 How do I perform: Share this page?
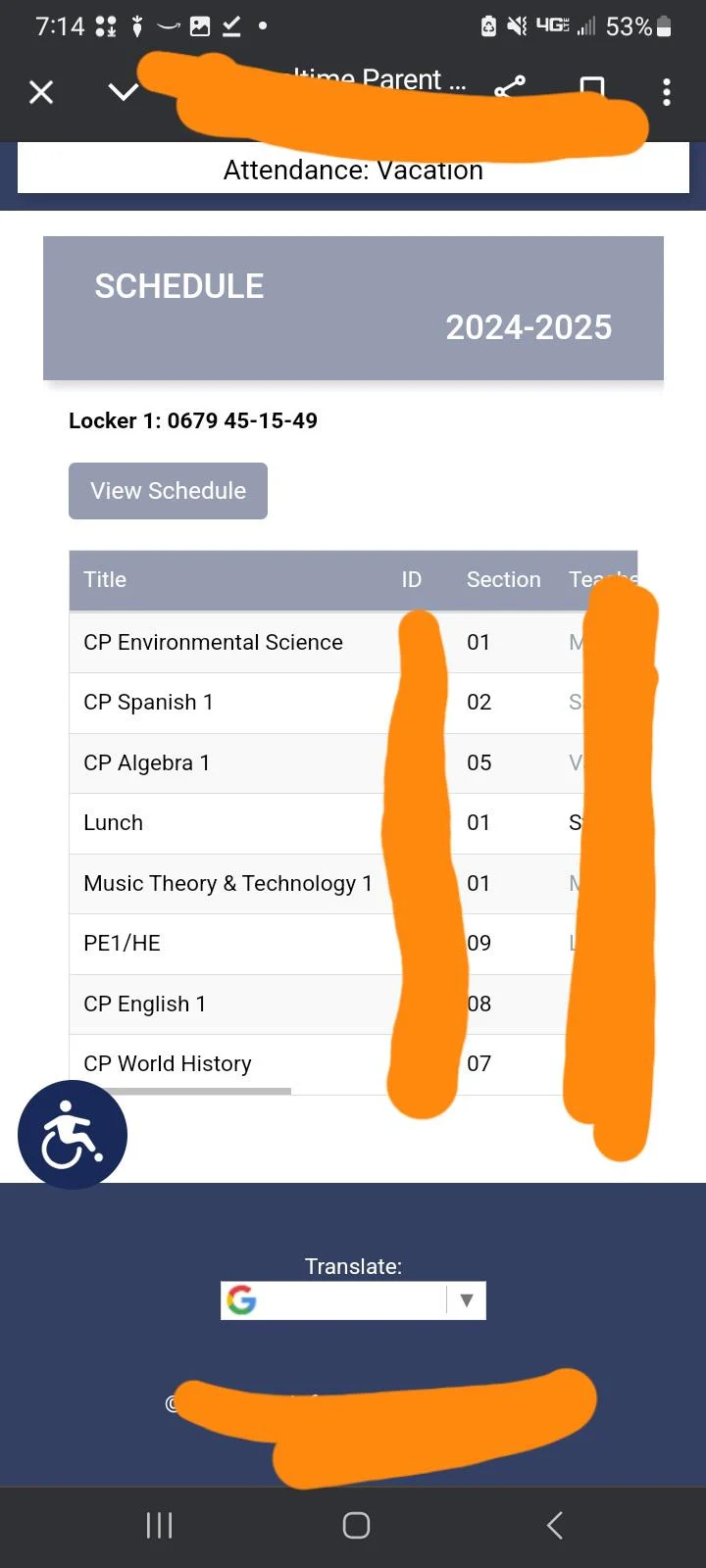pyautogui.click(x=510, y=88)
